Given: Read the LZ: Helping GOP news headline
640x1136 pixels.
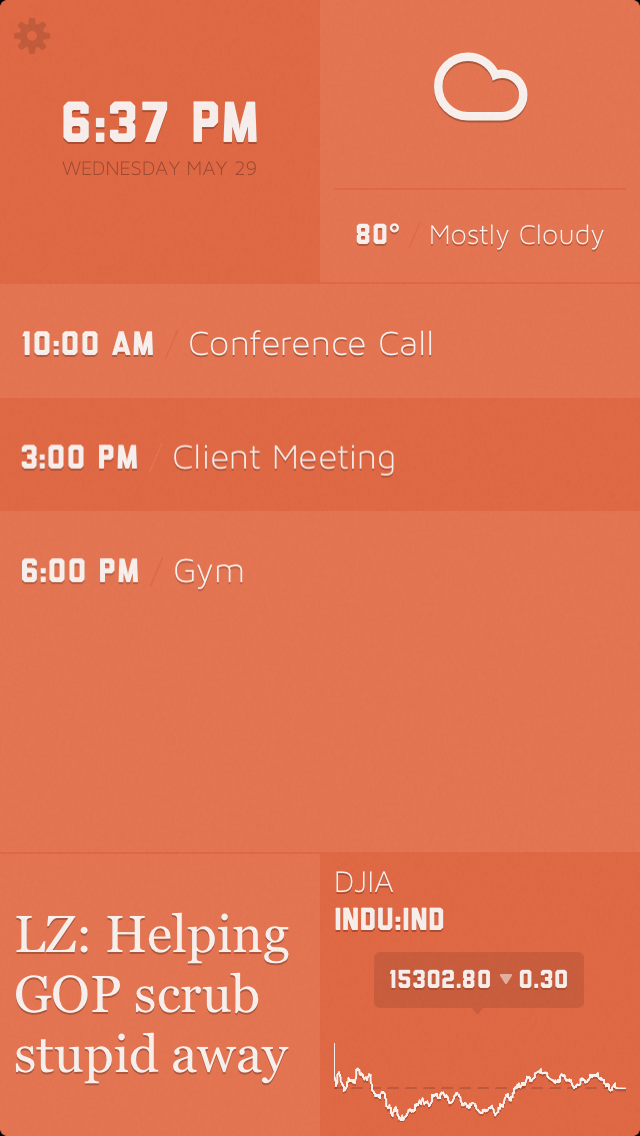Looking at the screenshot, I should [x=153, y=994].
